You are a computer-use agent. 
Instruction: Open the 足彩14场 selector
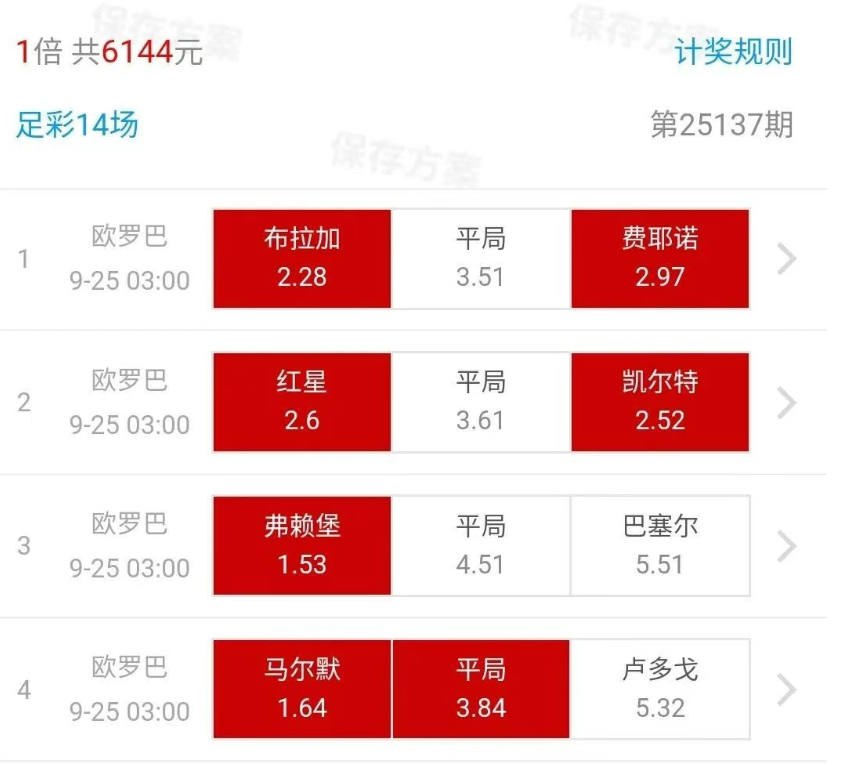[77, 125]
